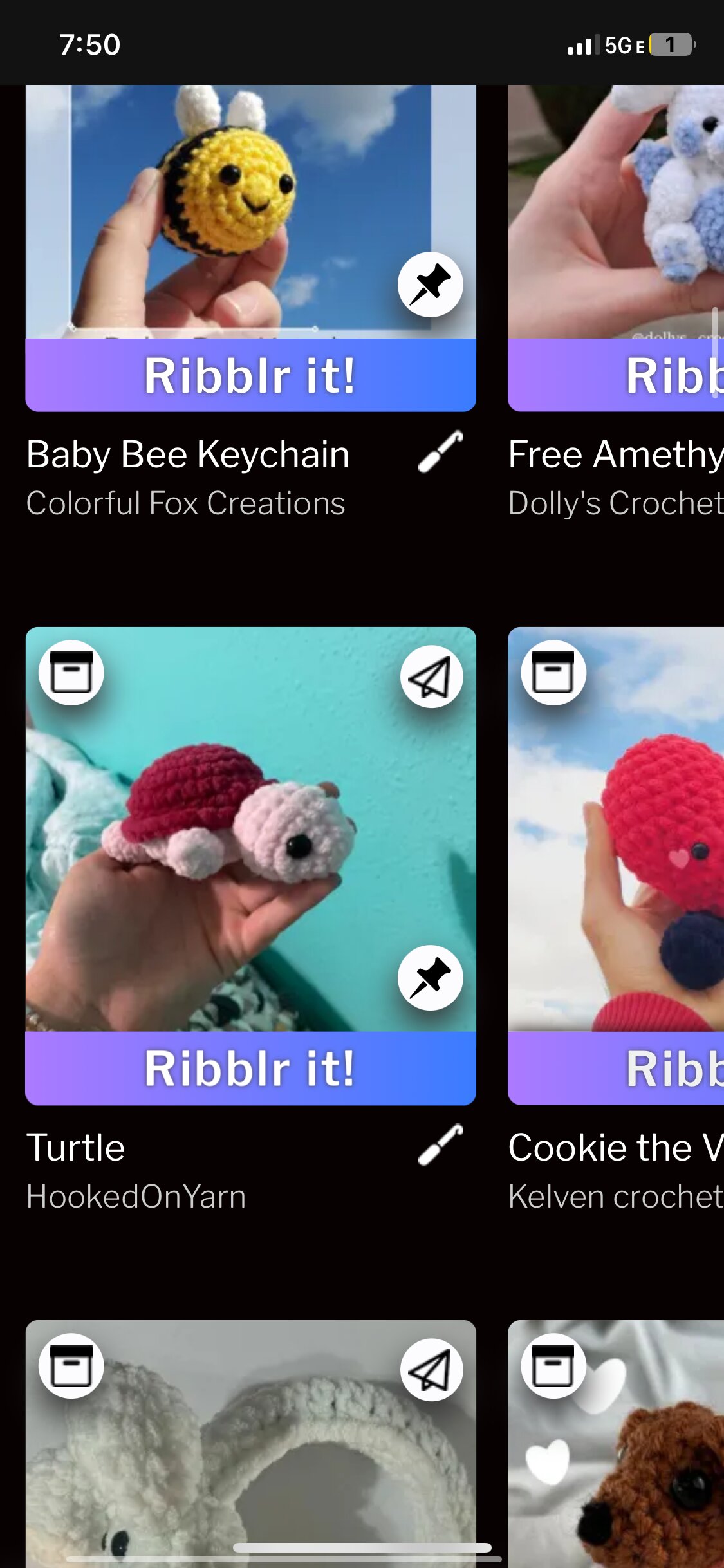Edit the Turtle entry
This screenshot has height=1568, width=724.
click(441, 1145)
